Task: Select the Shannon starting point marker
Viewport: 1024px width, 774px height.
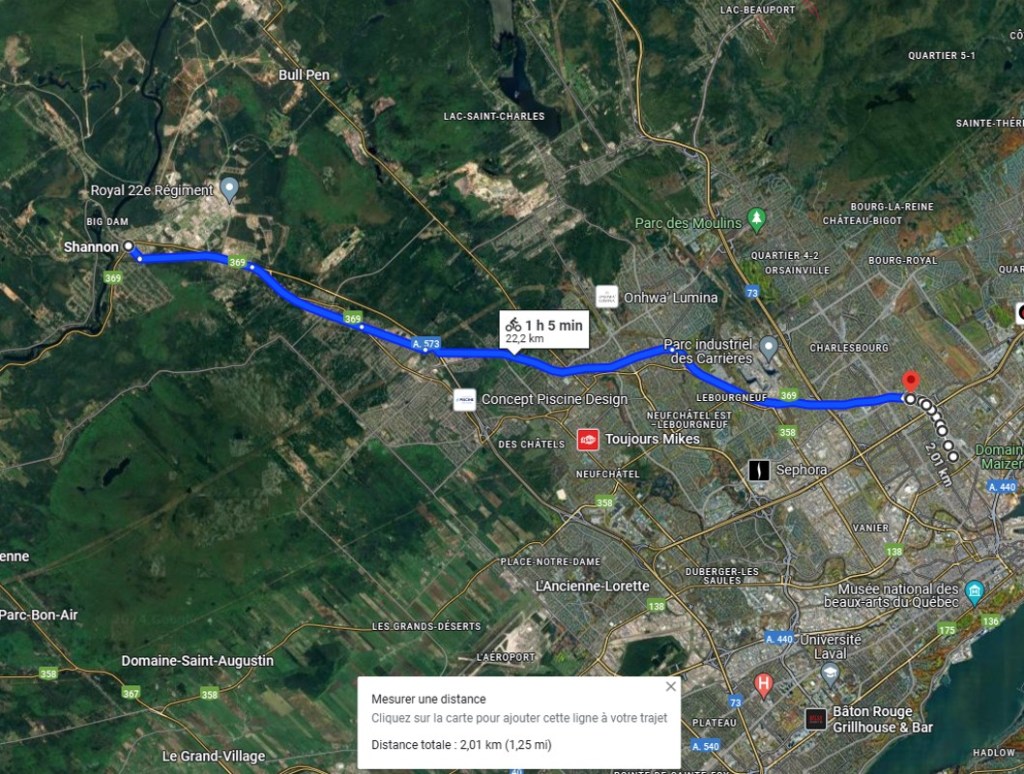Action: (128, 246)
